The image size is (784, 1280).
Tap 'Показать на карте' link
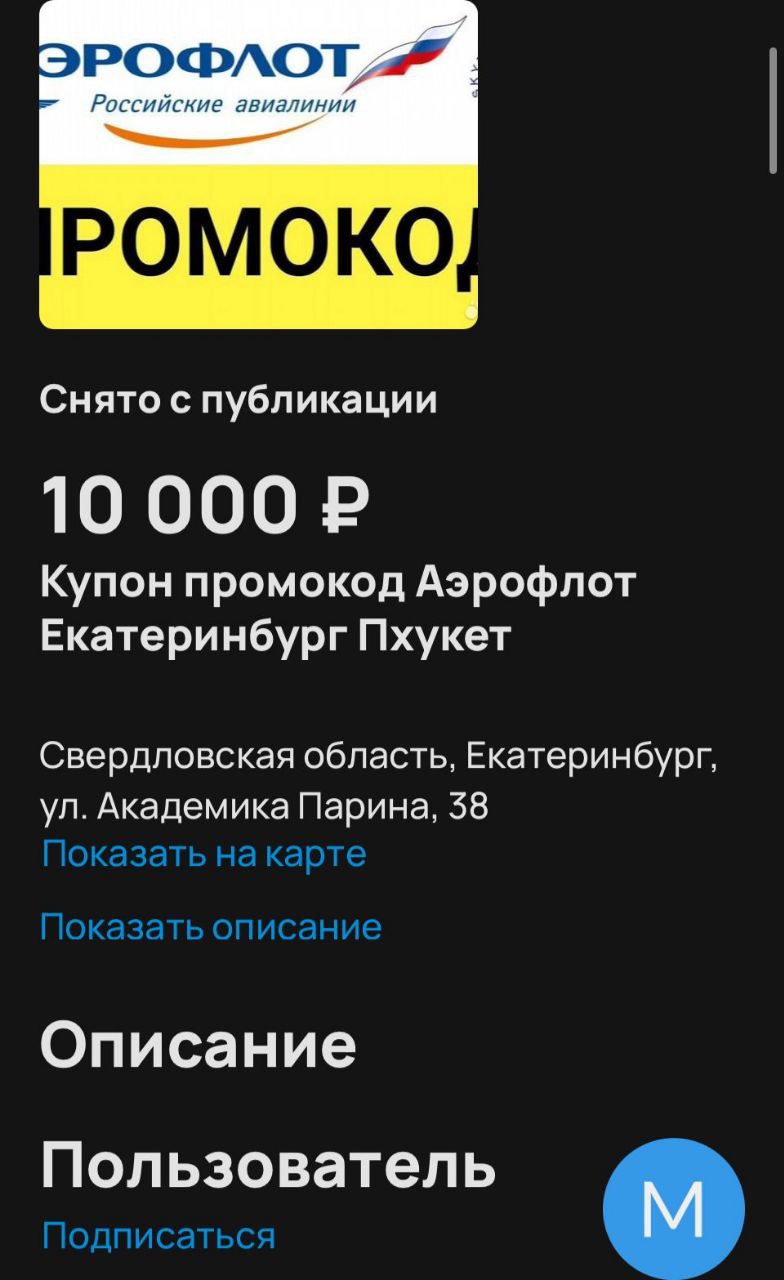click(204, 854)
